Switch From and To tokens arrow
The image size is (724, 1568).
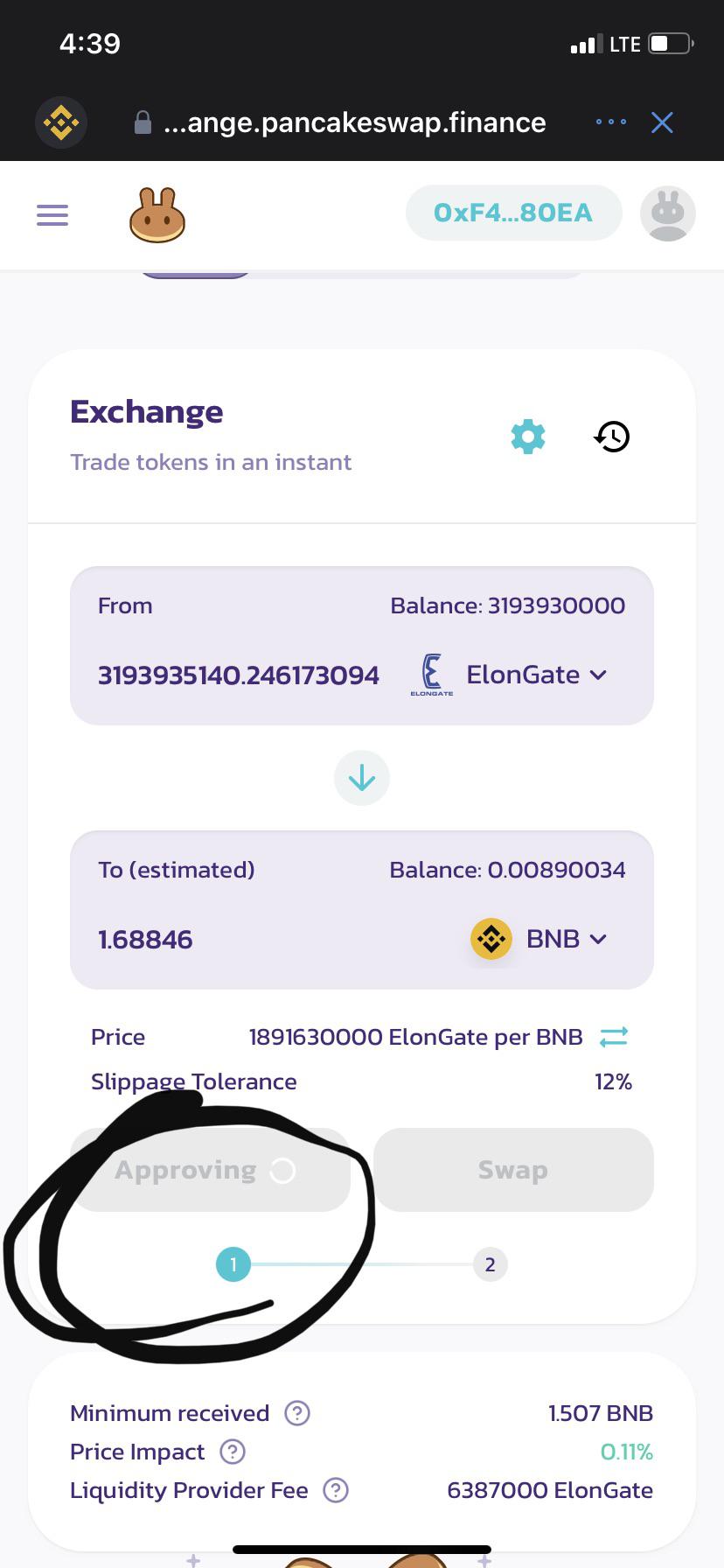coord(362,778)
